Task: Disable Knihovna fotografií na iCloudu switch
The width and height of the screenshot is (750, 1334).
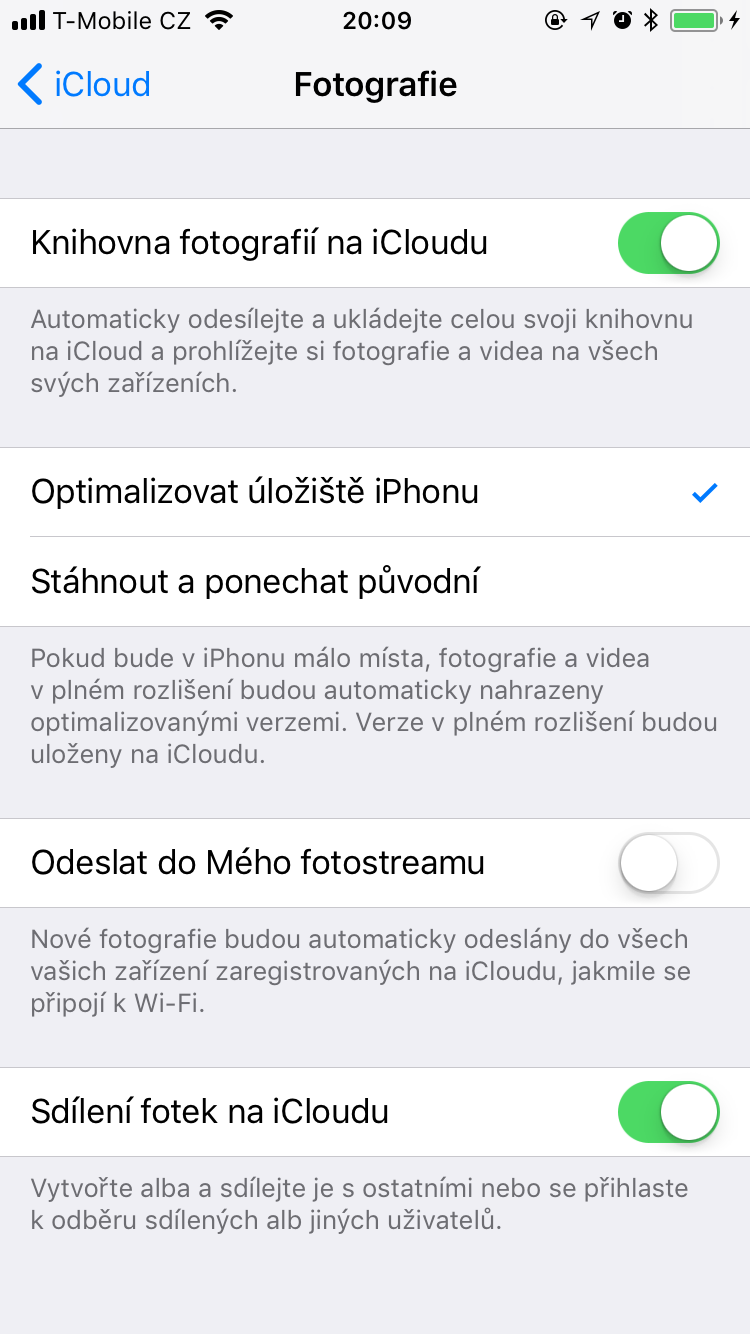Action: 668,243
